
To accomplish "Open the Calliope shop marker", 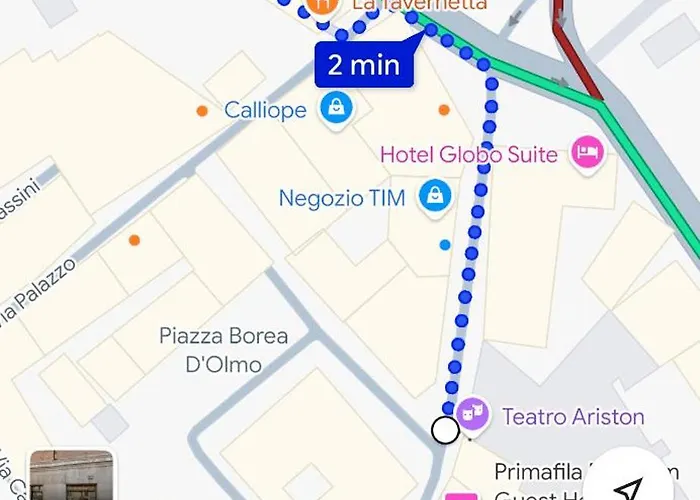I will click(334, 107).
